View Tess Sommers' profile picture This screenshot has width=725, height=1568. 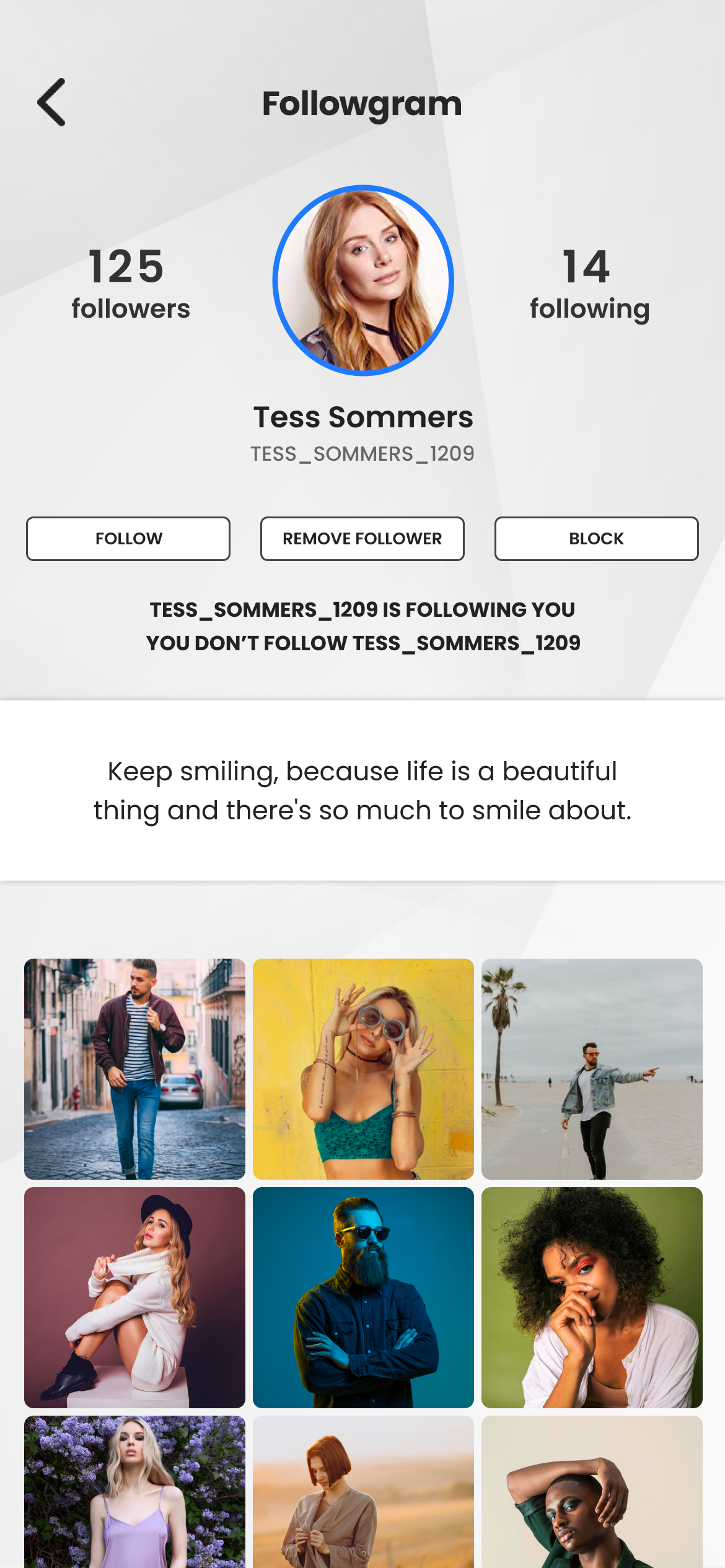click(363, 281)
